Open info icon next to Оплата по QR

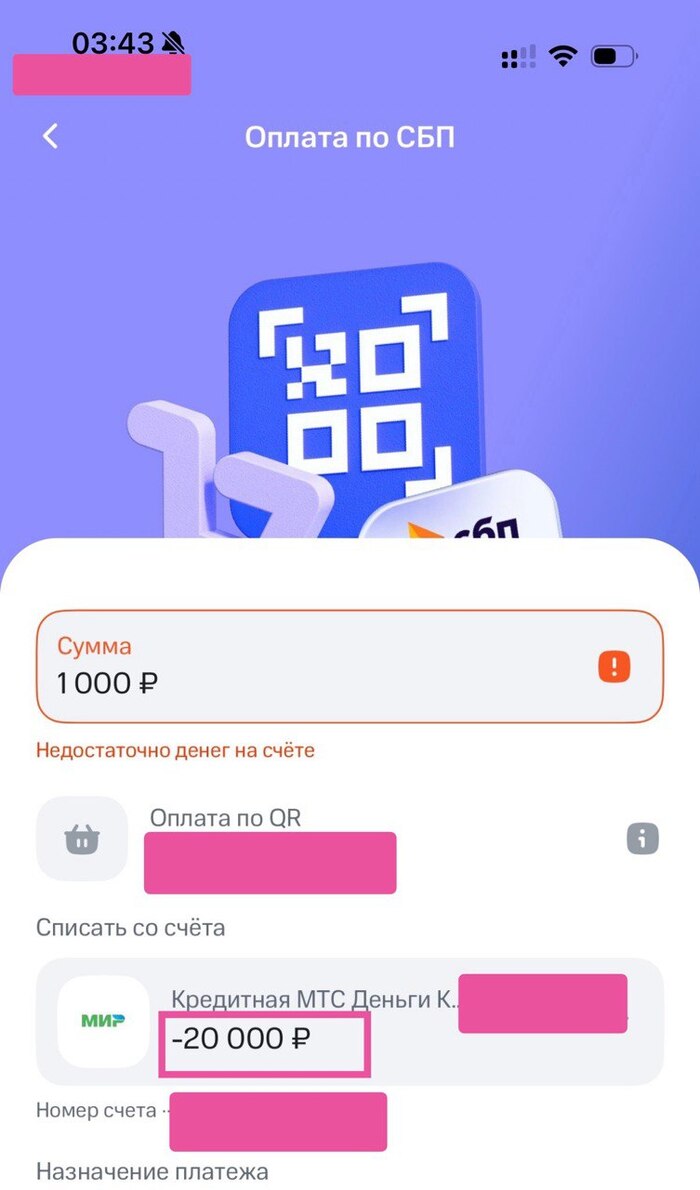click(x=643, y=839)
